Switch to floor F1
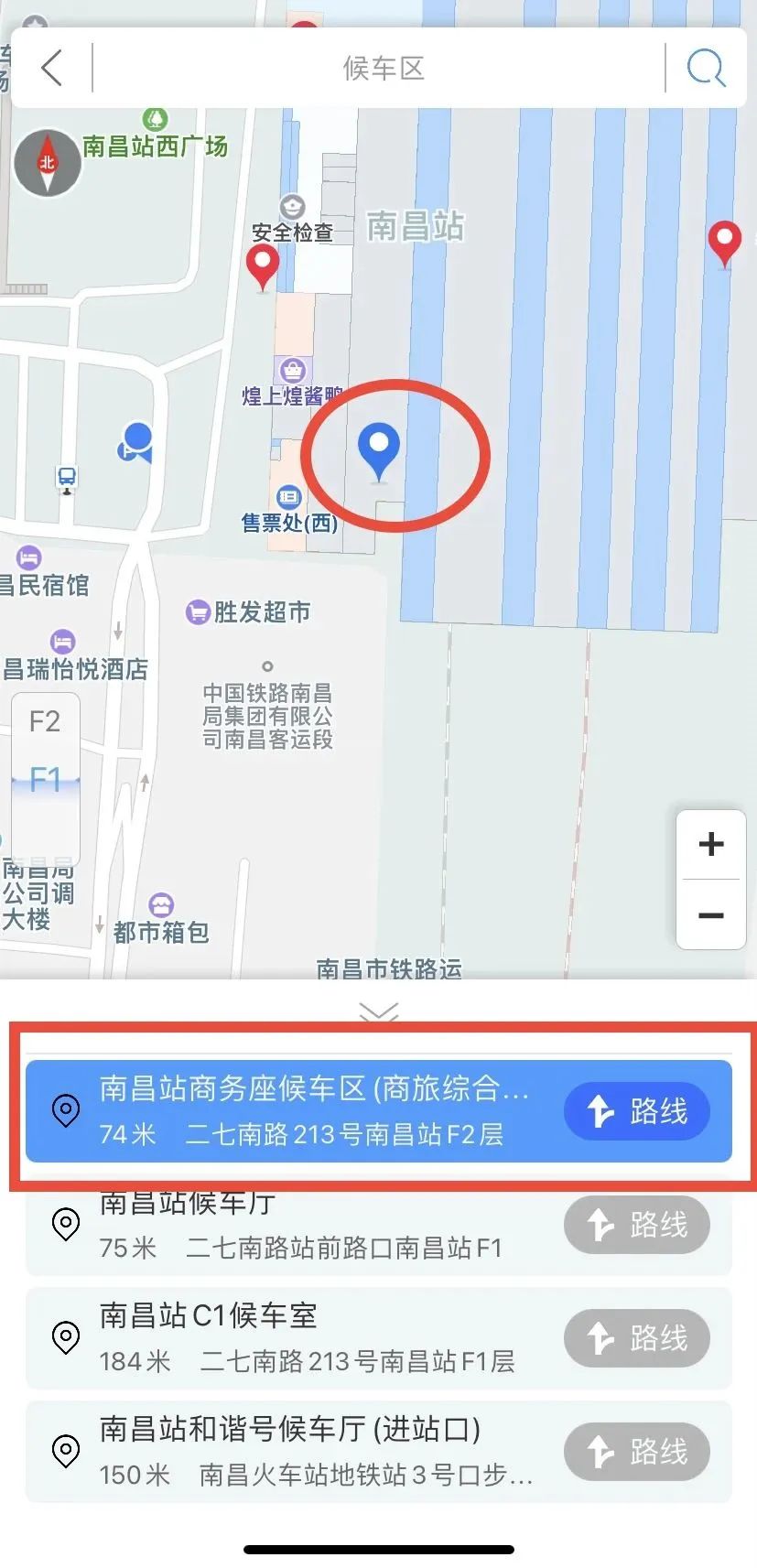 click(47, 777)
